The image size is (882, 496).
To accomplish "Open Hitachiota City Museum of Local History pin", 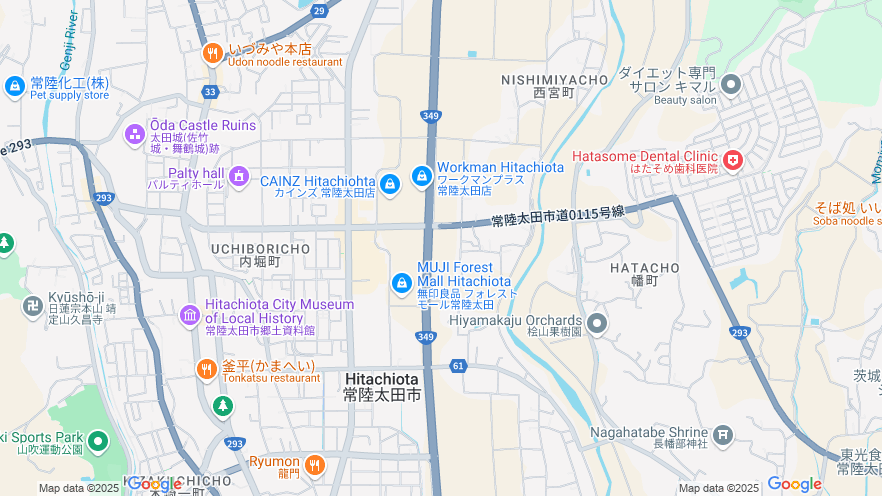I will point(190,316).
